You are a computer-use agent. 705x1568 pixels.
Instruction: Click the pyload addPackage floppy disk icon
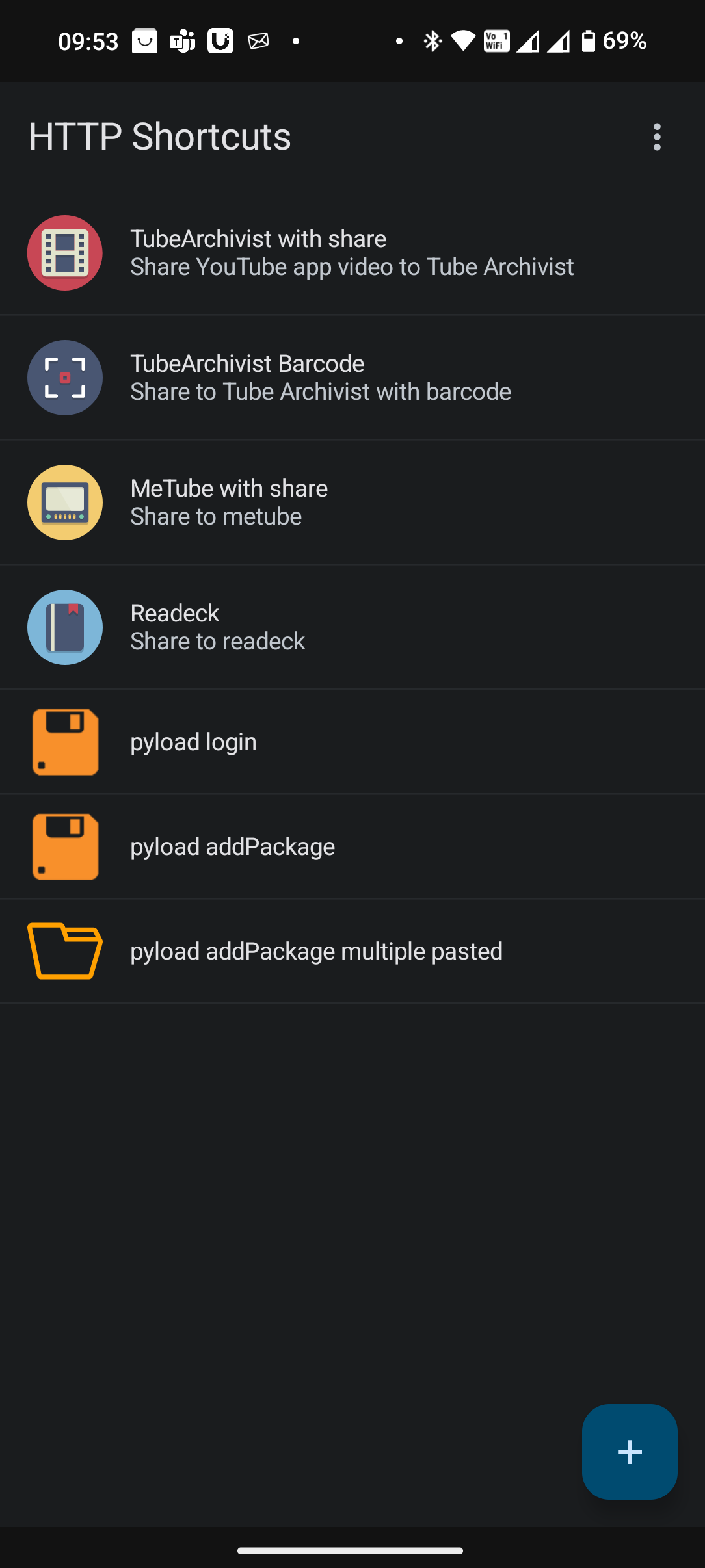64,846
